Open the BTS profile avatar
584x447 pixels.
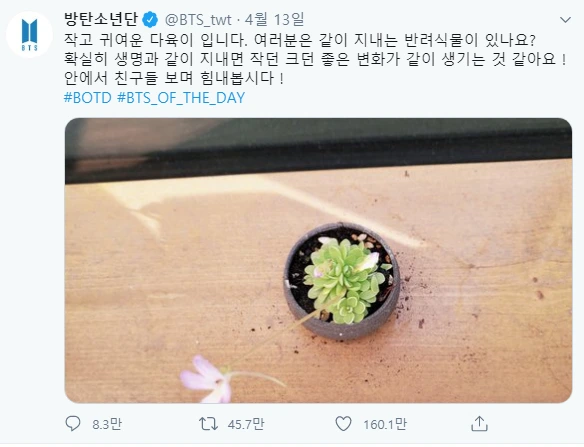(29, 34)
